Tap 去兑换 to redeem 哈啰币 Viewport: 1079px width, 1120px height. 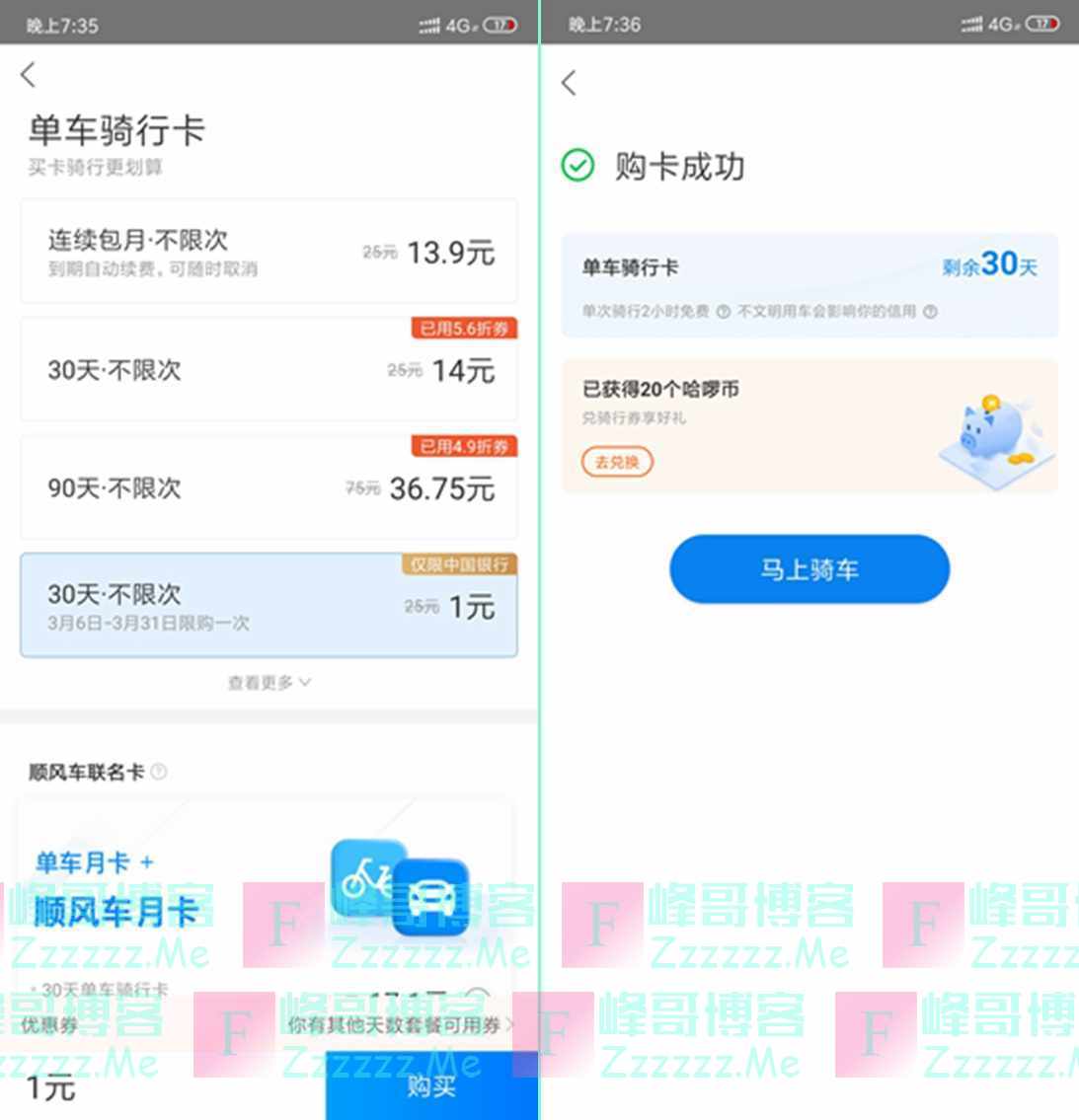617,462
